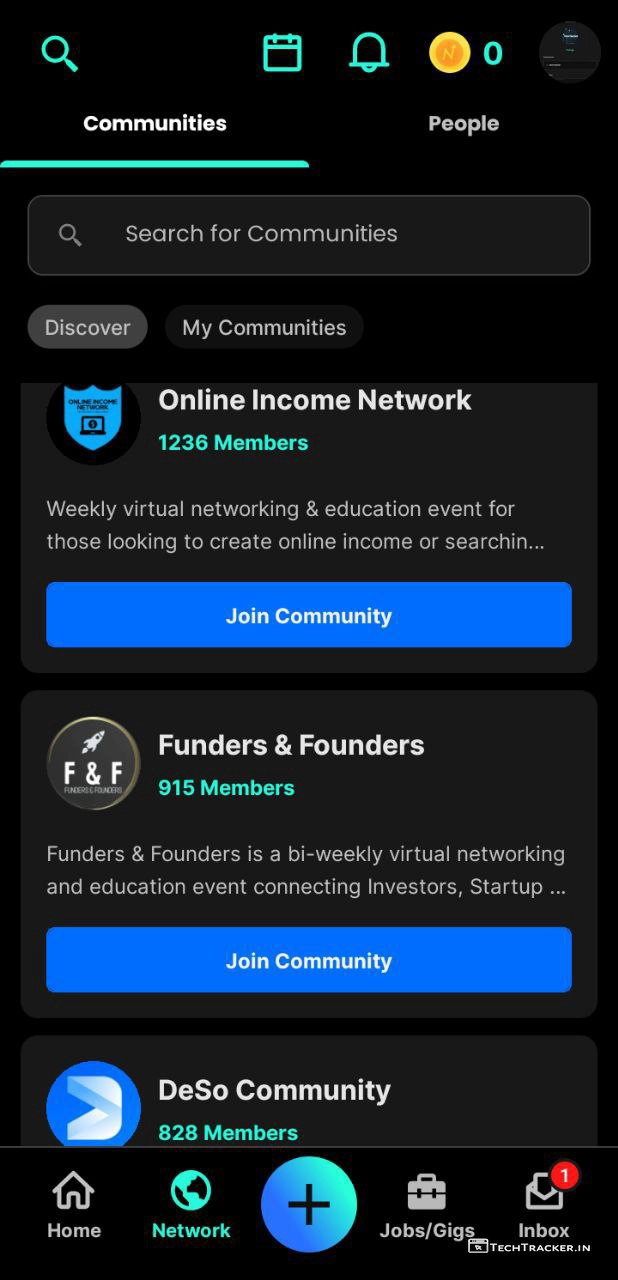Join the Online Income Network community
The width and height of the screenshot is (618, 1280).
click(x=309, y=615)
